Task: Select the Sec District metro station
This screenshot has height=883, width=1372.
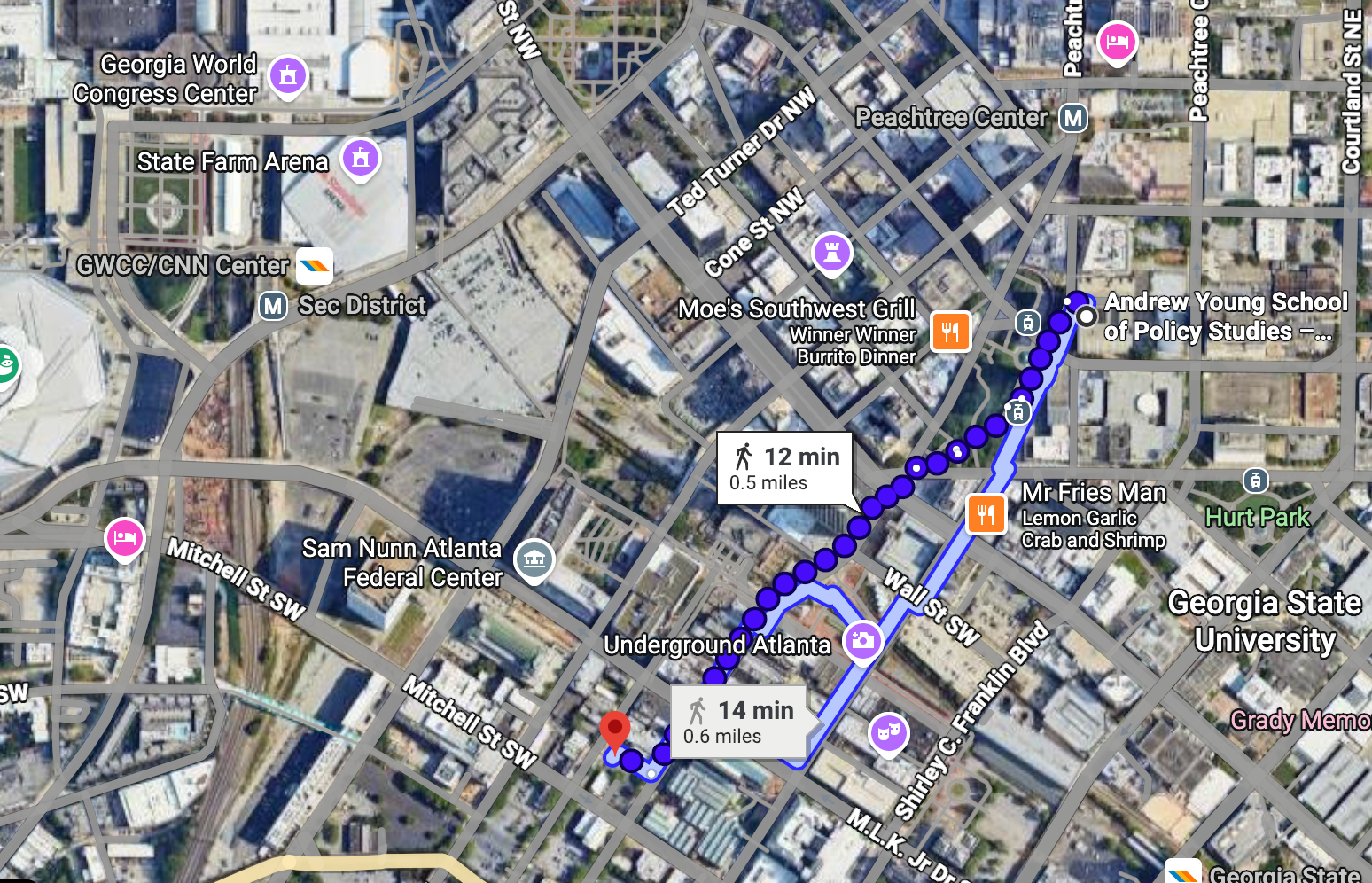Action: point(273,307)
